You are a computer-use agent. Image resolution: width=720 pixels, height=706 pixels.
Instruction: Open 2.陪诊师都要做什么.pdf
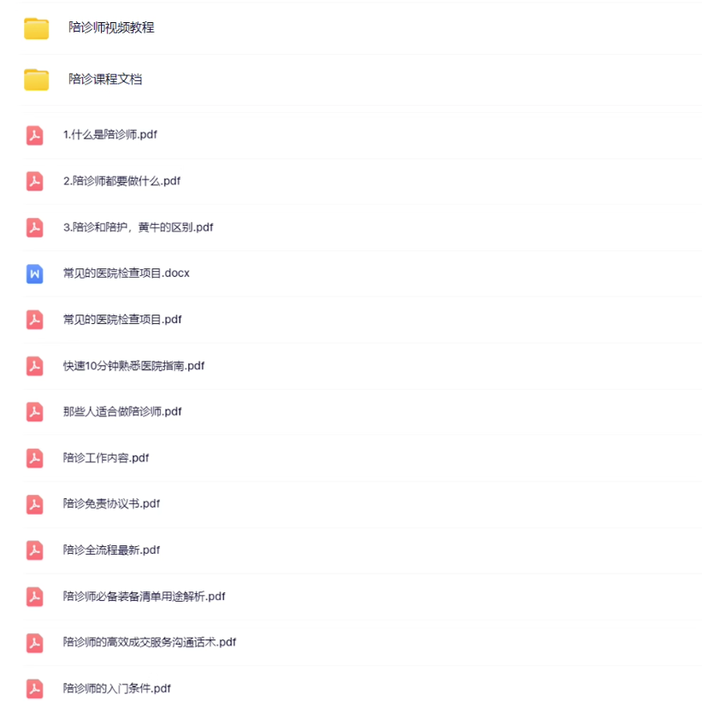121,181
